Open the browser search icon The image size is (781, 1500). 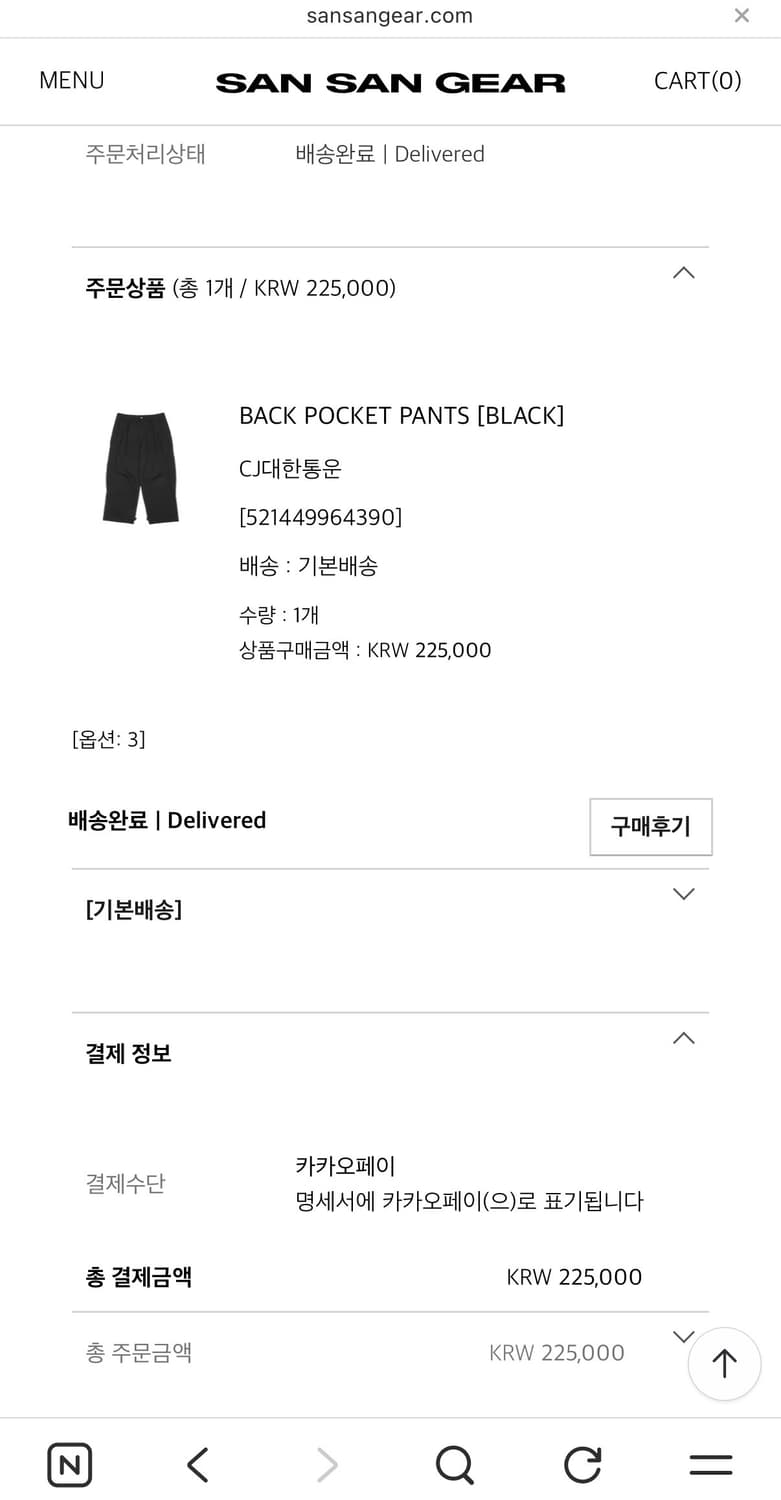click(x=454, y=1463)
